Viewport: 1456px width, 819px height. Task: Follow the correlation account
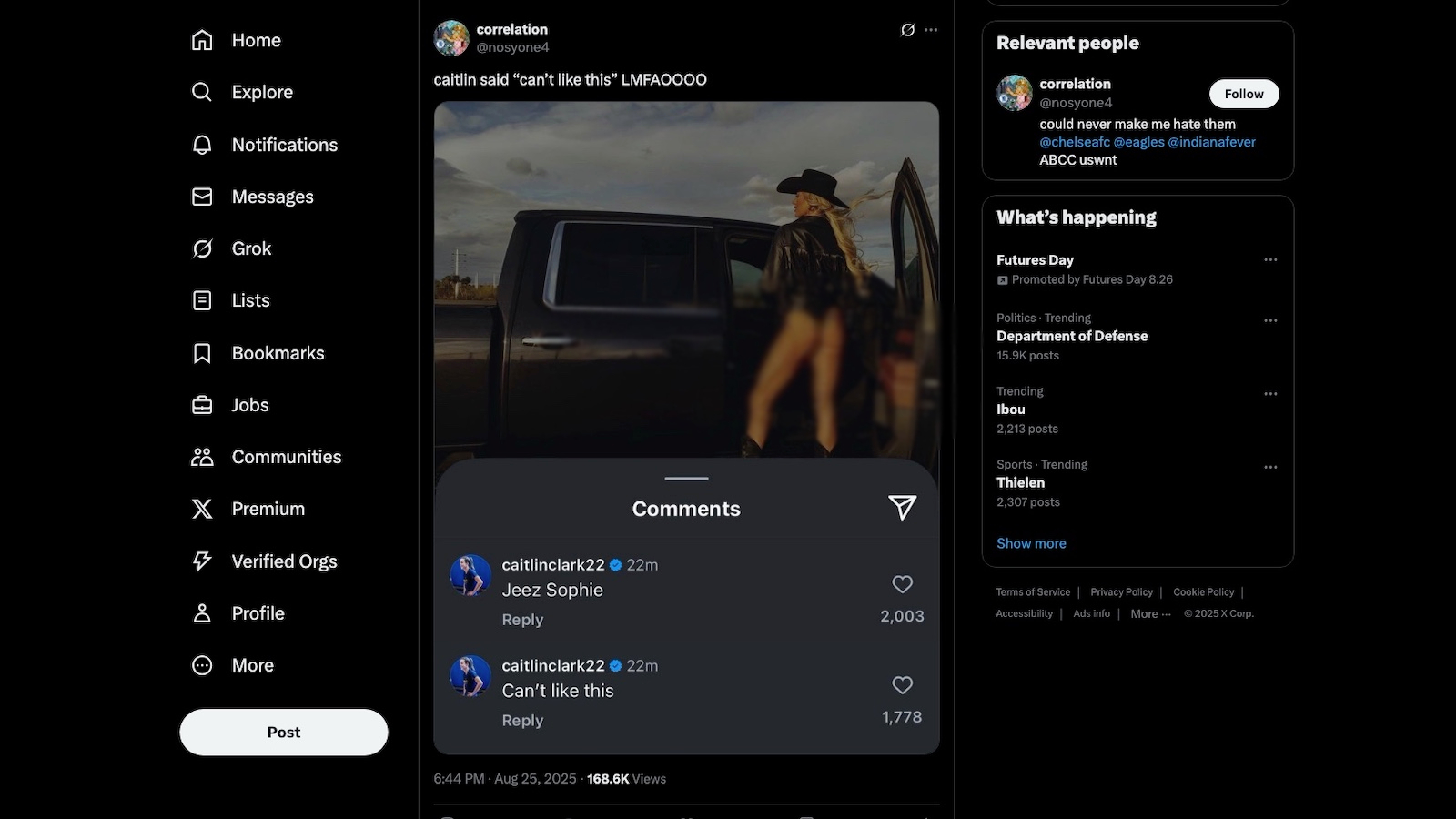[1243, 94]
